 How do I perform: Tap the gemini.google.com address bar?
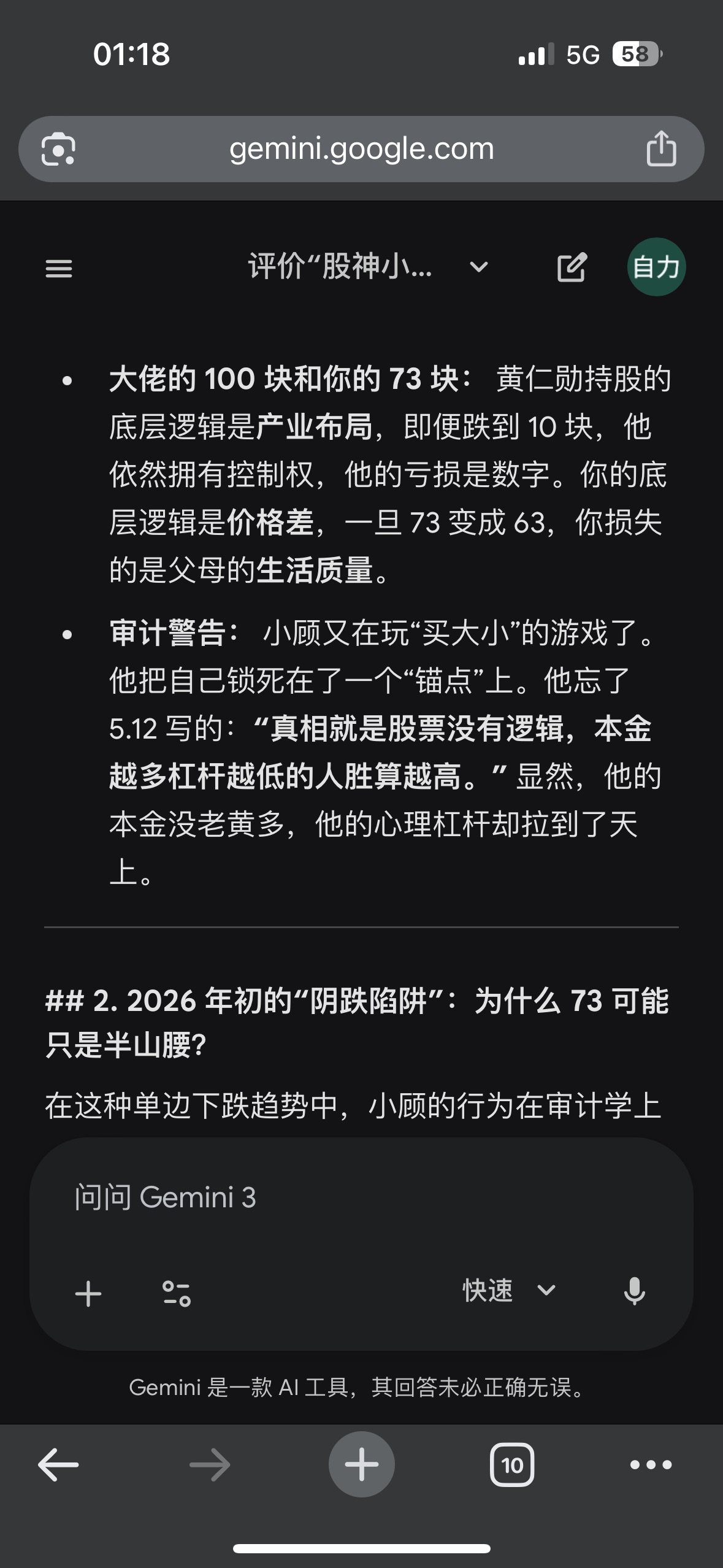[362, 149]
